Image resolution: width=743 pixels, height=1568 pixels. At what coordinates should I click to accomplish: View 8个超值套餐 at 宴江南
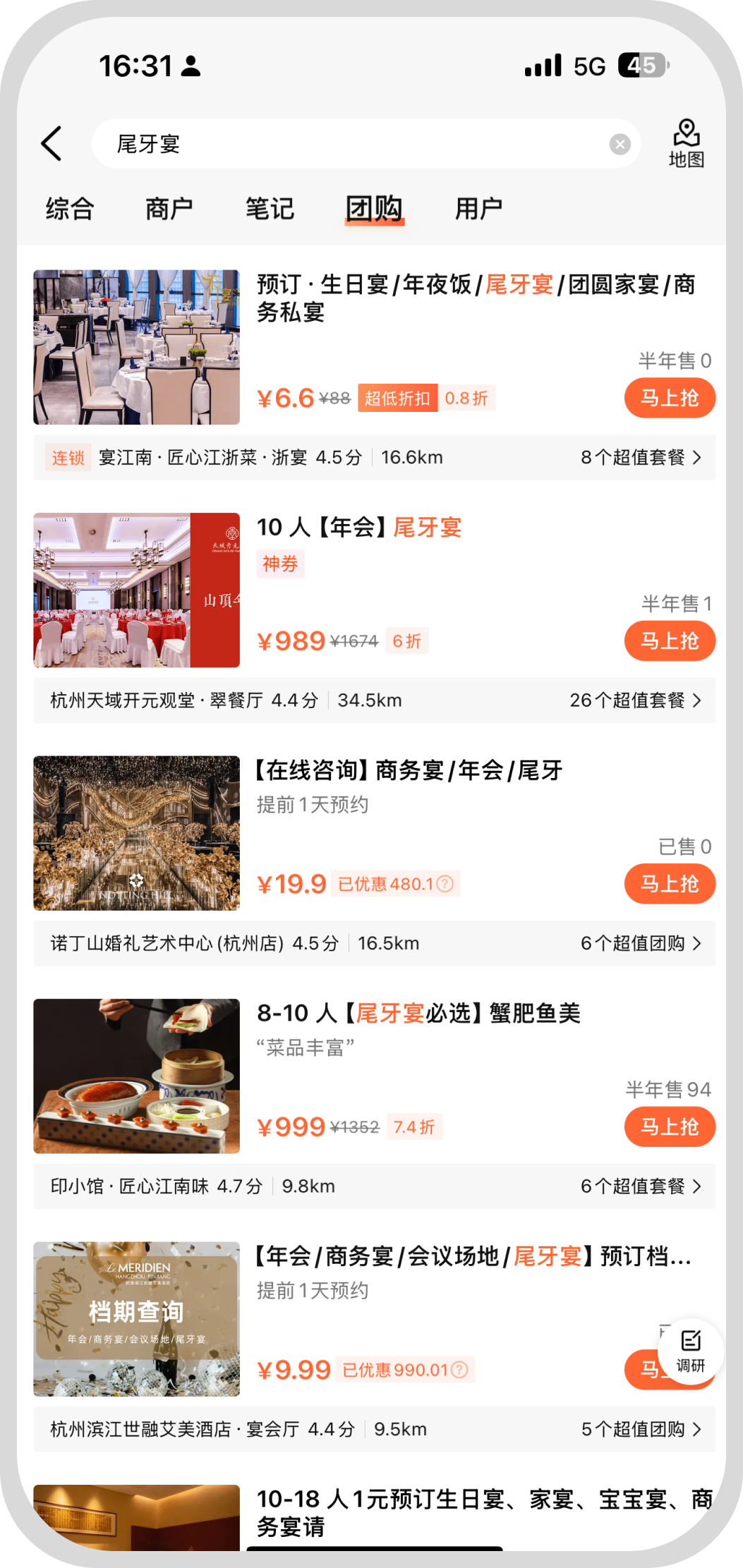click(x=640, y=458)
